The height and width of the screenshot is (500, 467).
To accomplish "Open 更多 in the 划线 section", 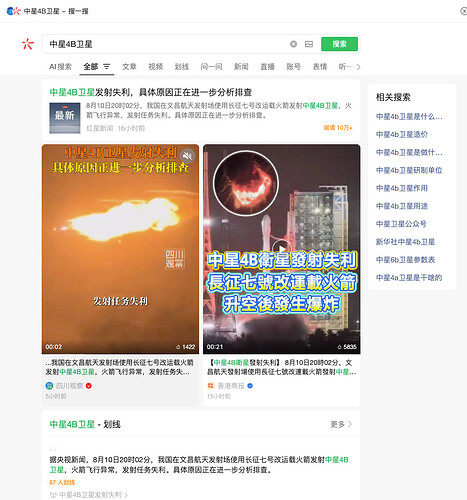I will tap(341, 424).
